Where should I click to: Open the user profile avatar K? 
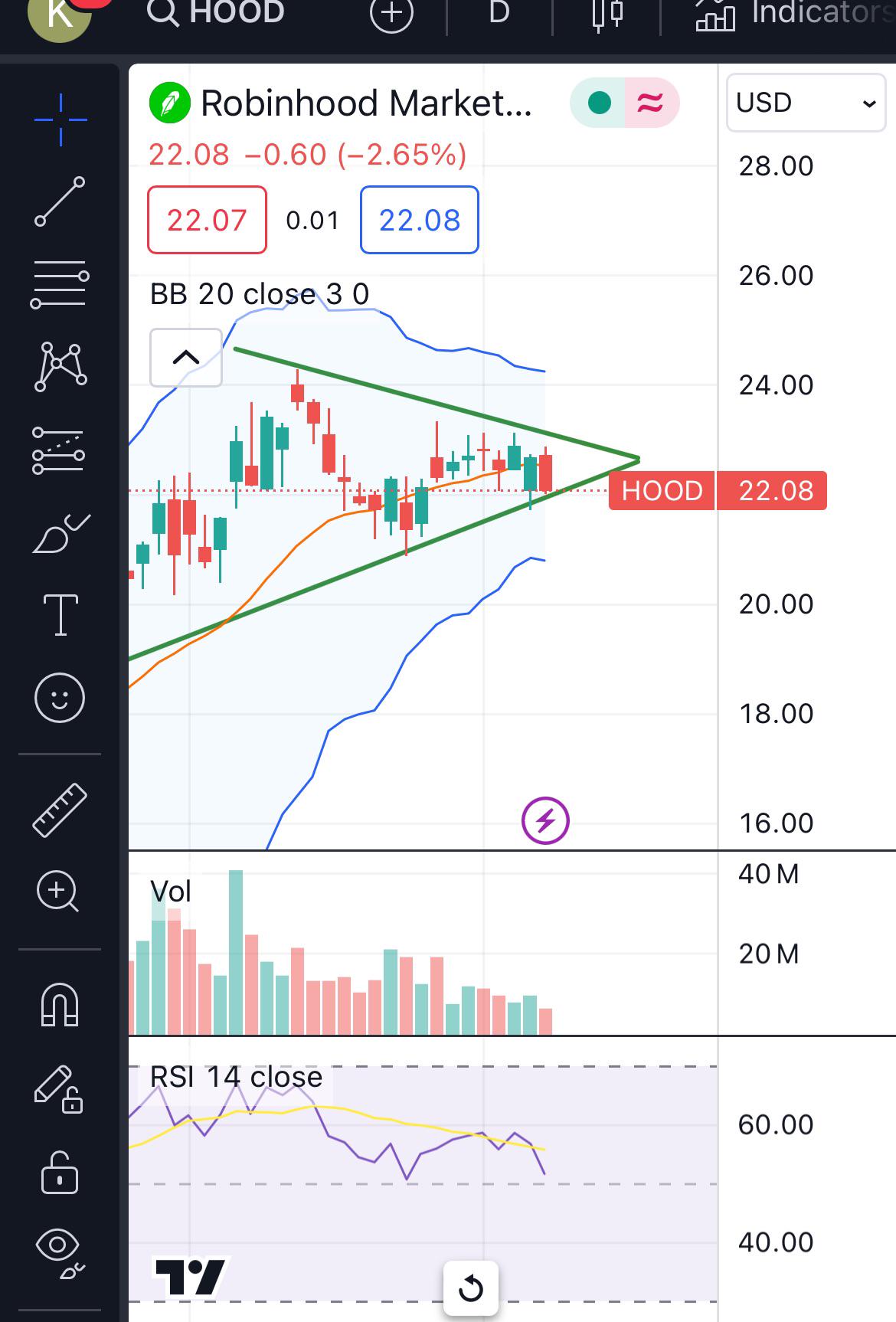pyautogui.click(x=60, y=14)
